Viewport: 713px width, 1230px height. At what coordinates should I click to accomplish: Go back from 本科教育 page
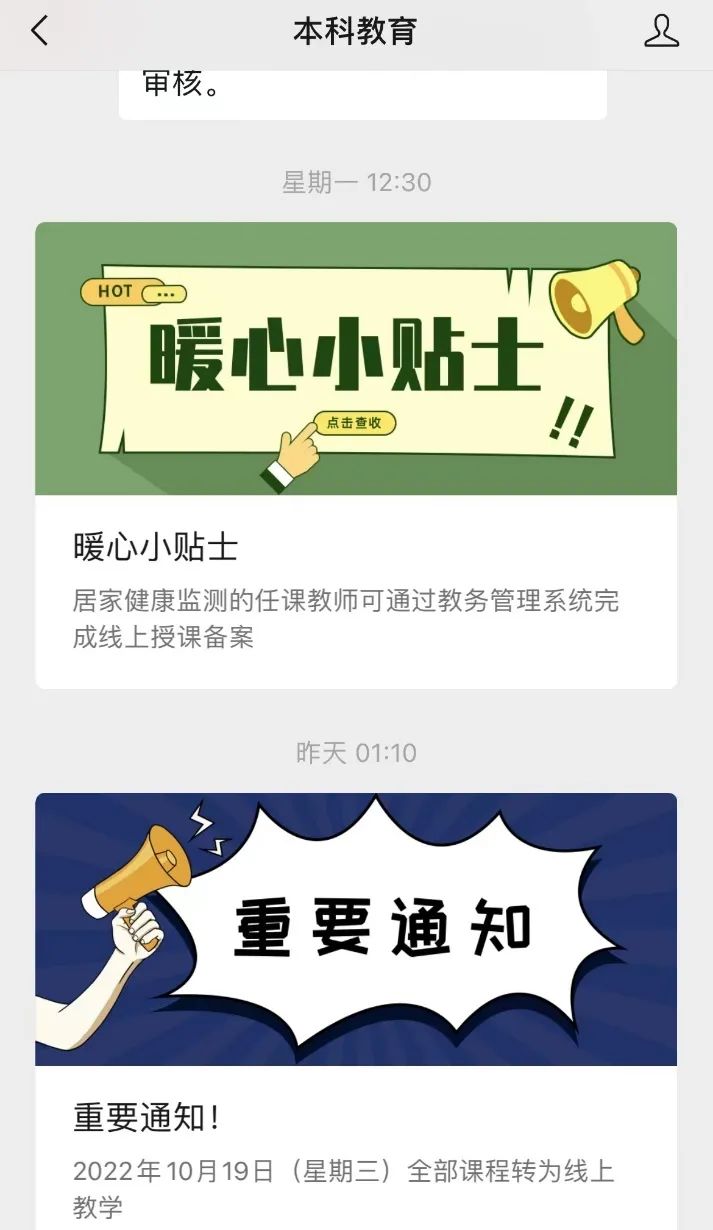(39, 32)
